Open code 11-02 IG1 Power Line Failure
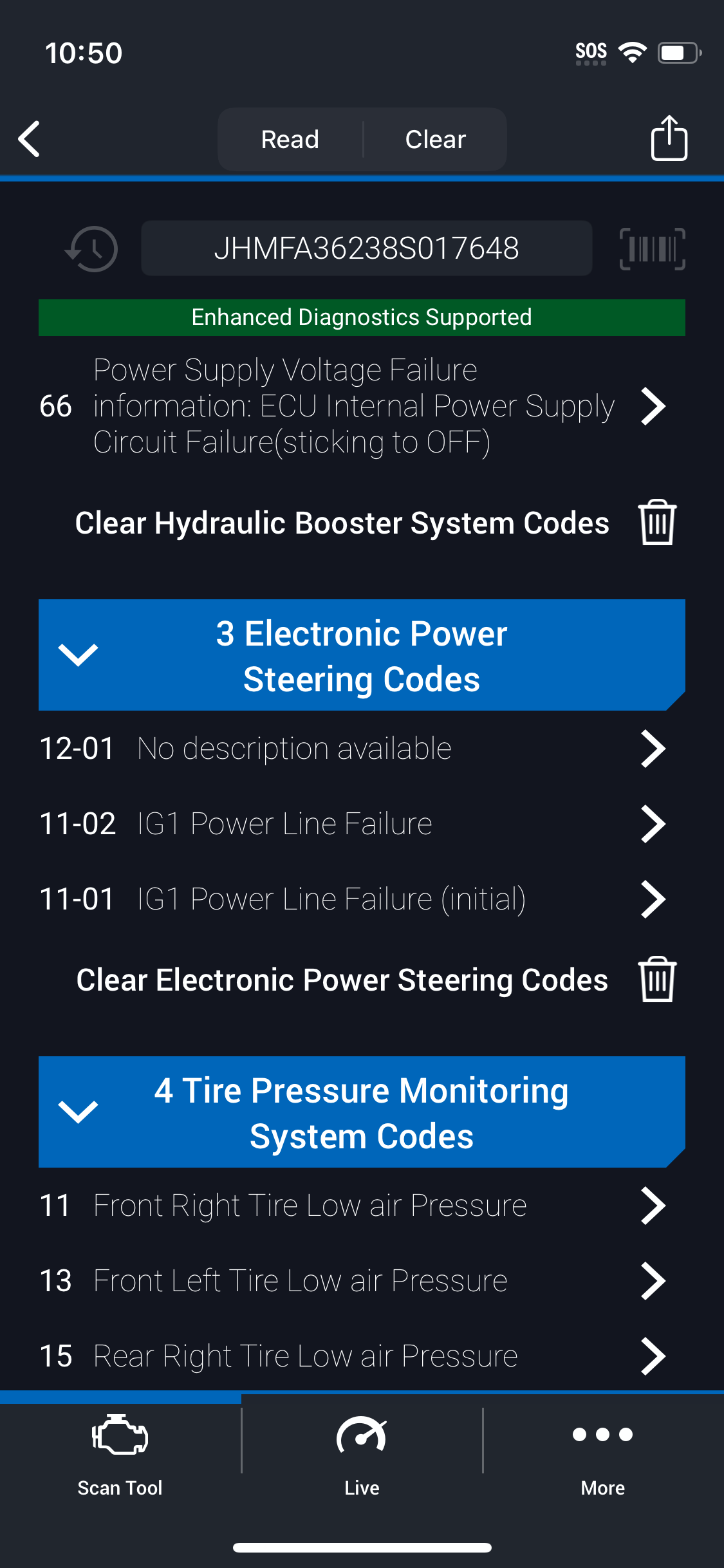Viewport: 724px width, 1568px height. 362,824
